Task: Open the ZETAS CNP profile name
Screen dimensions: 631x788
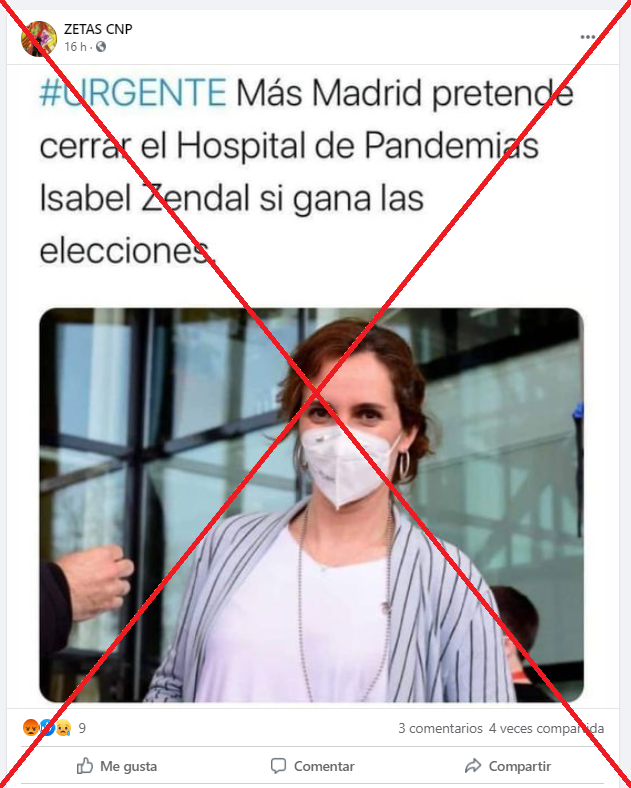Action: [x=98, y=29]
